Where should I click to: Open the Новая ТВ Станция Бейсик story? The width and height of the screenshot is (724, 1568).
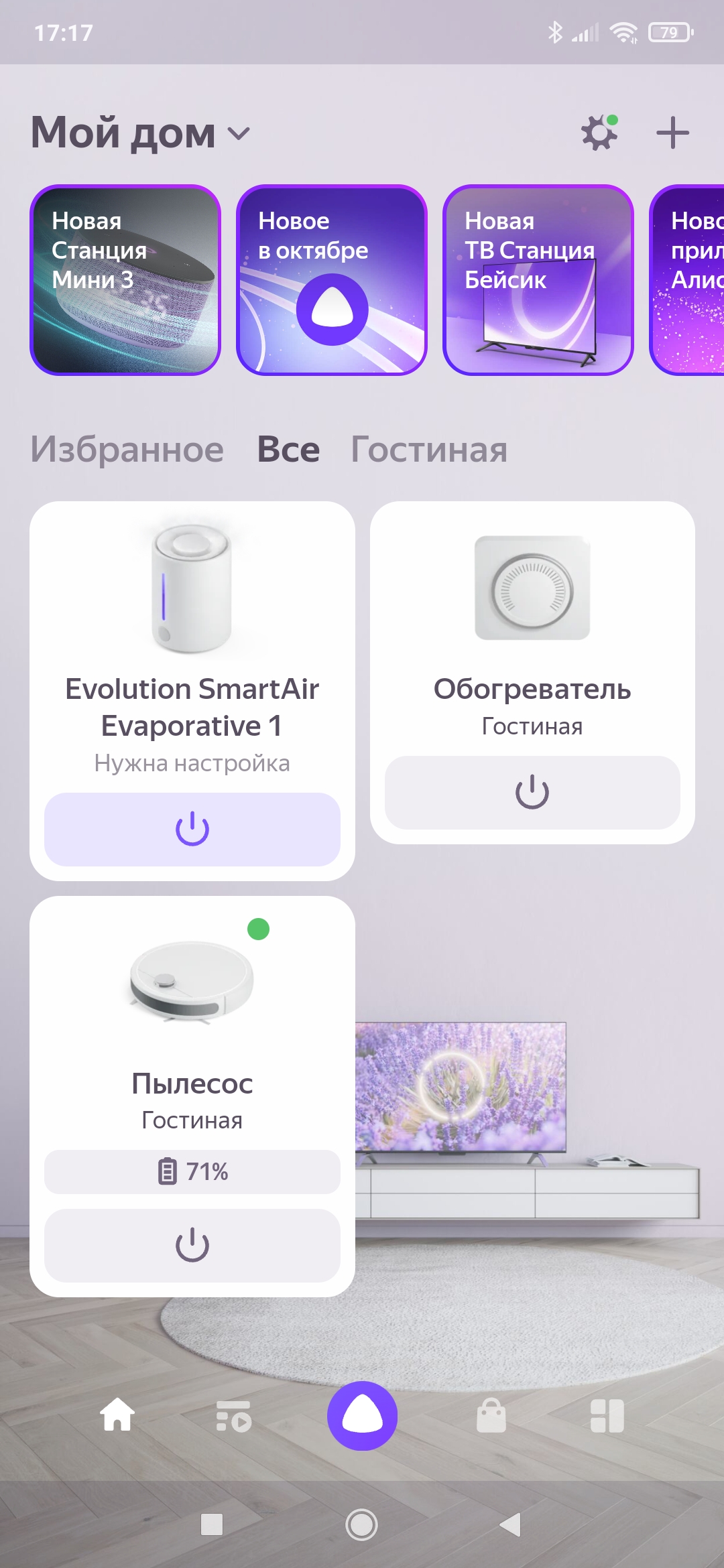538,280
